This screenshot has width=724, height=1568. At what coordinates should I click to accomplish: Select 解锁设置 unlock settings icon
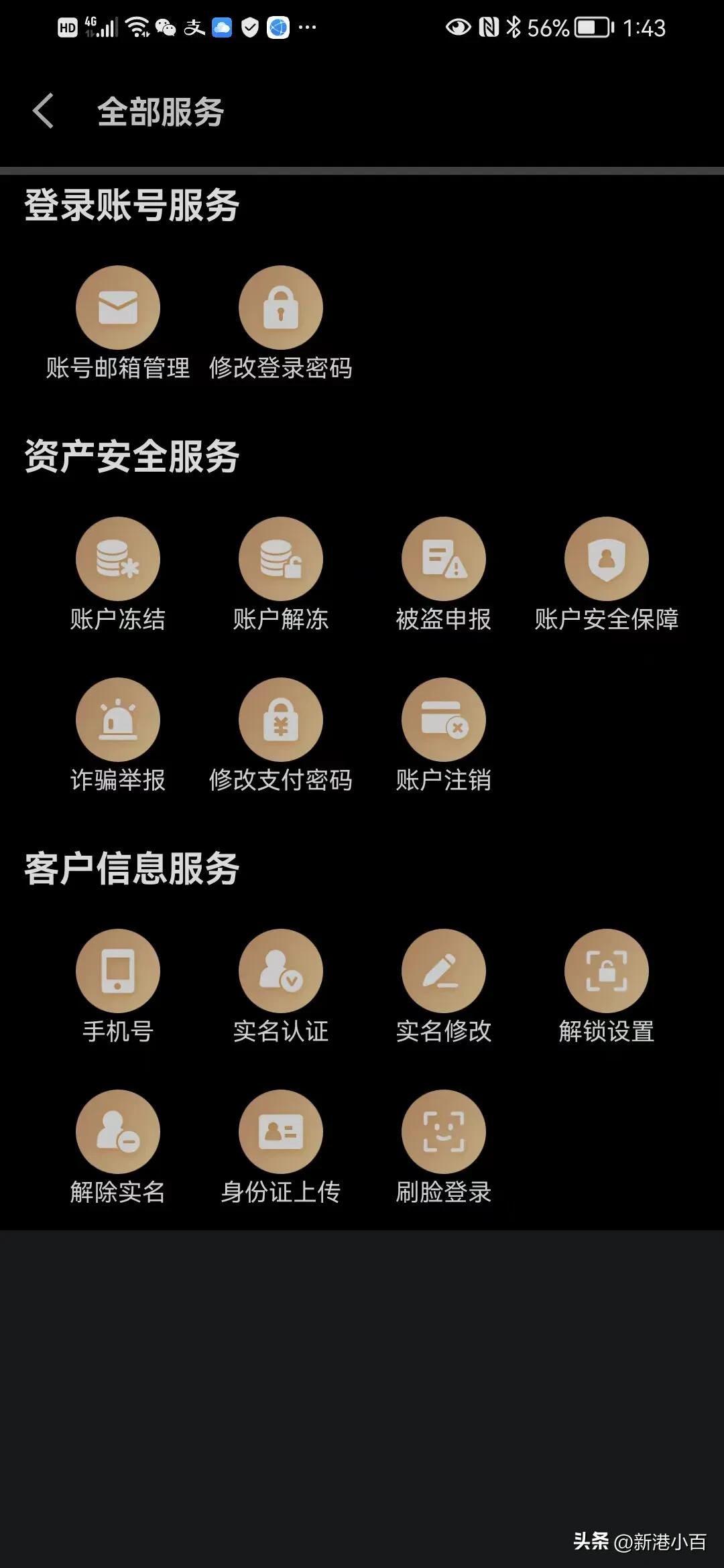click(607, 970)
